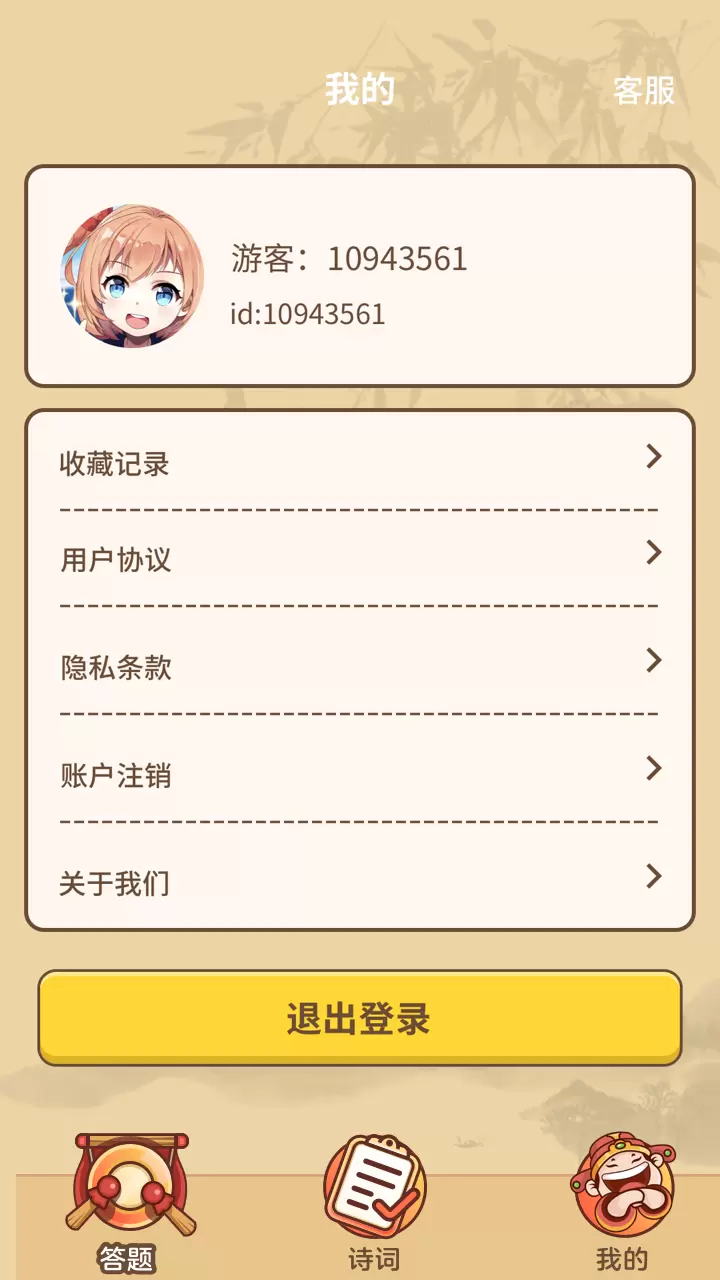Viewport: 720px width, 1280px height.
Task: Open 关于我们 about page
Action: 360,883
